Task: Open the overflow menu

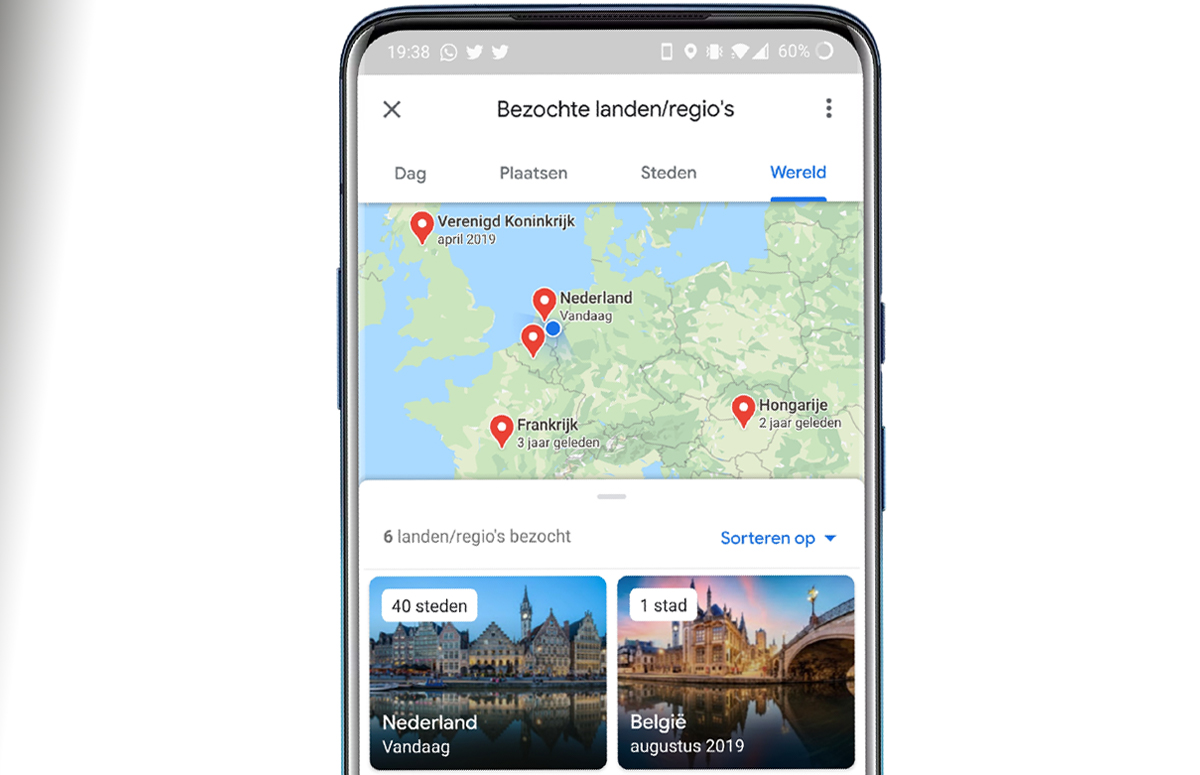Action: click(x=828, y=109)
